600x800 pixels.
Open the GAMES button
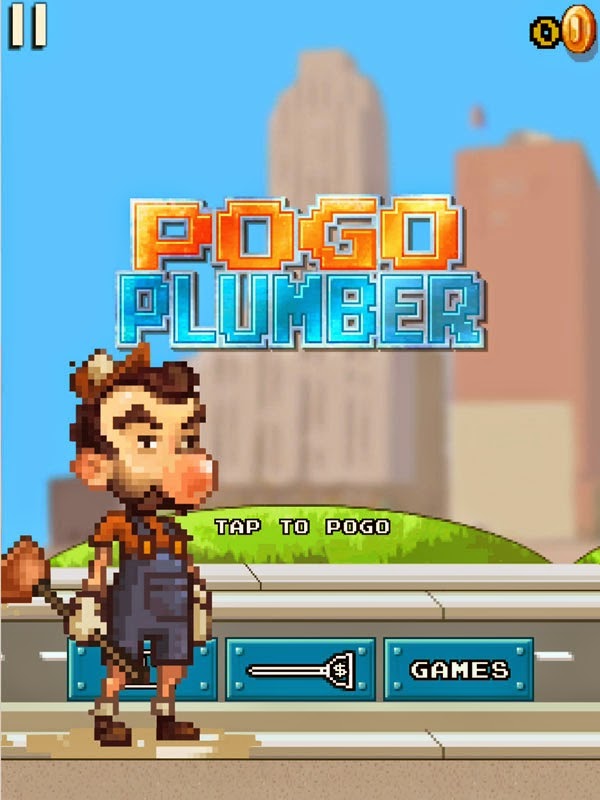[459, 669]
